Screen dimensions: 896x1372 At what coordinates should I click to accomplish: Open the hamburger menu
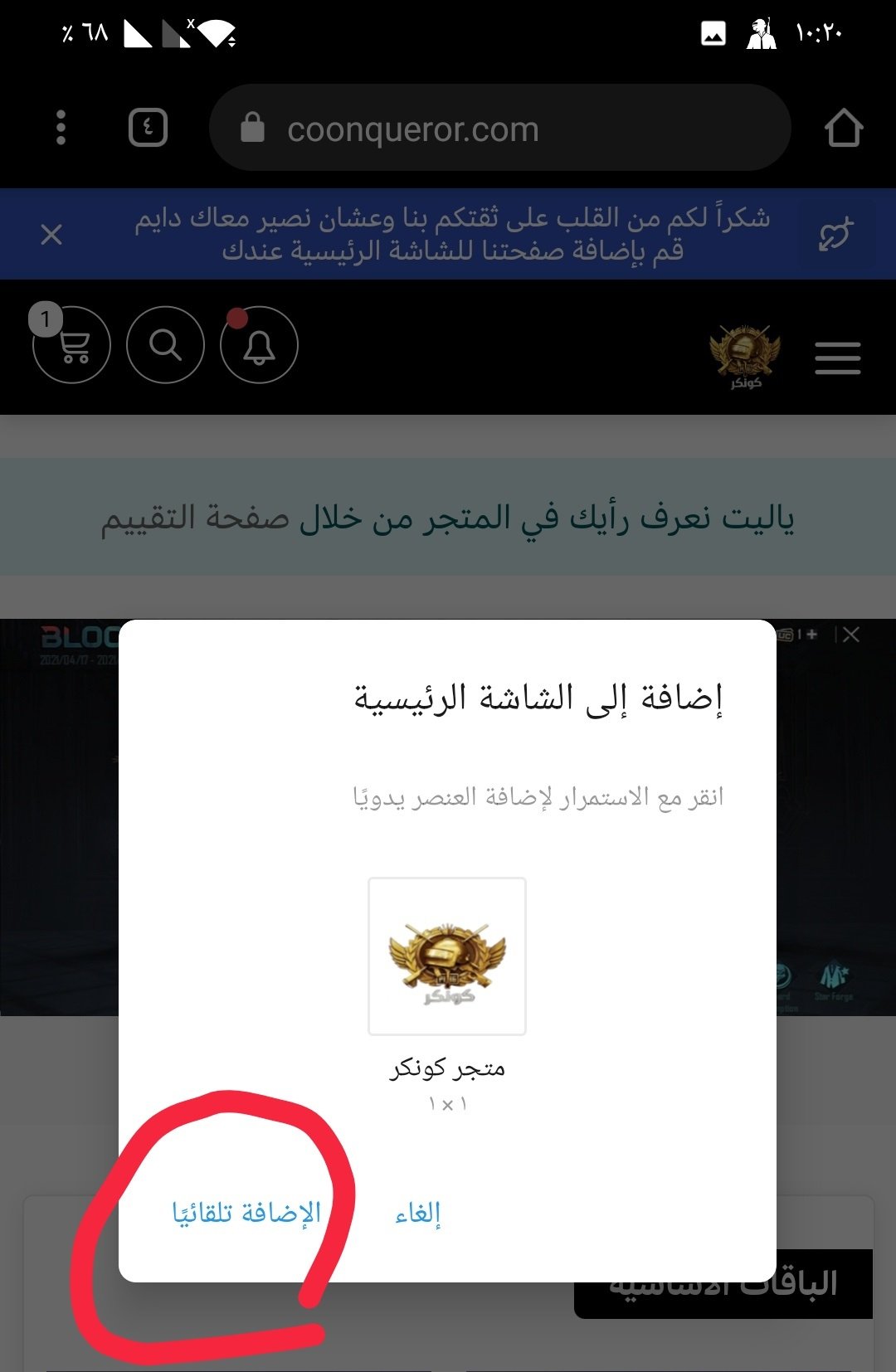(837, 358)
